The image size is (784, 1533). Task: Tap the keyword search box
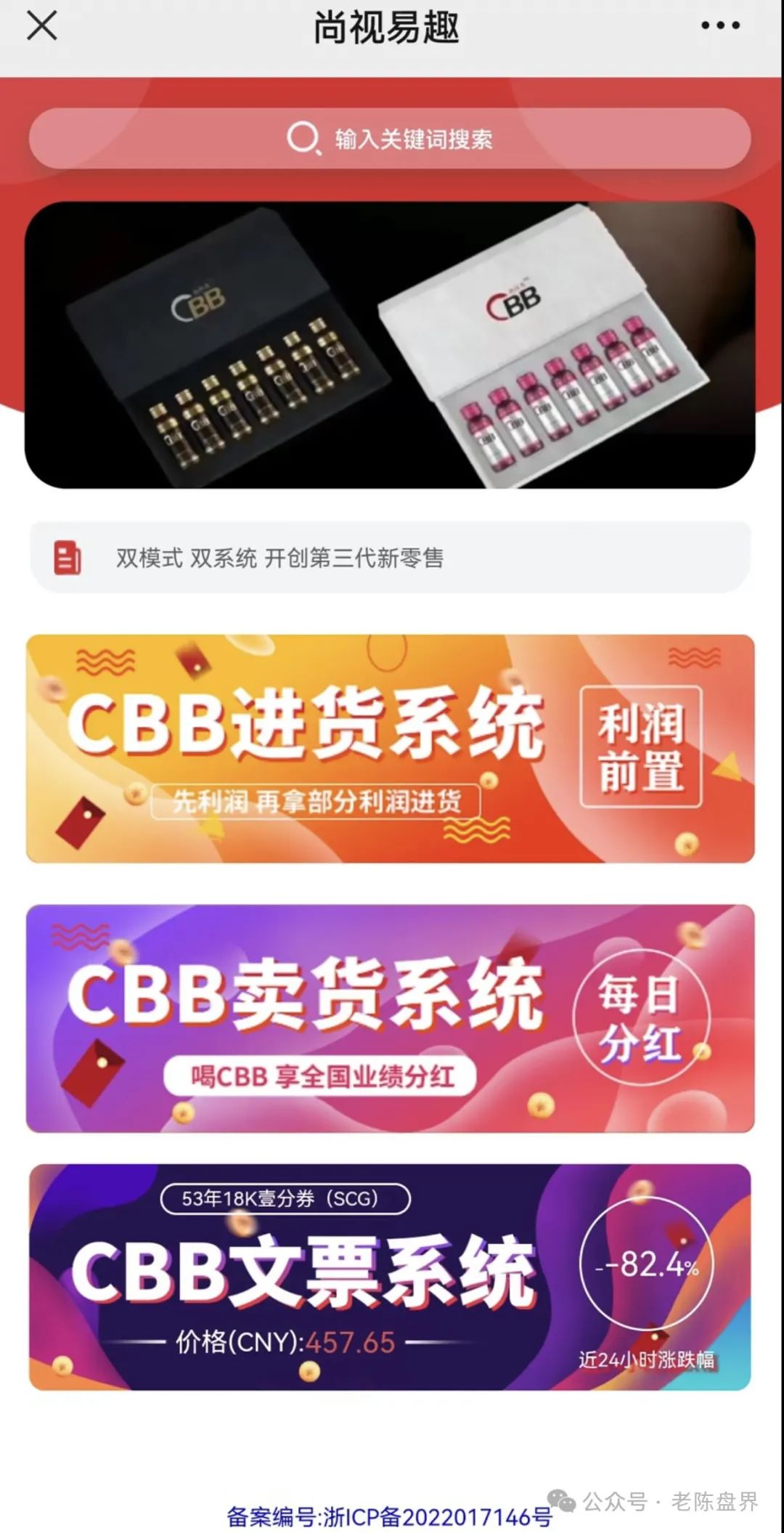(390, 139)
